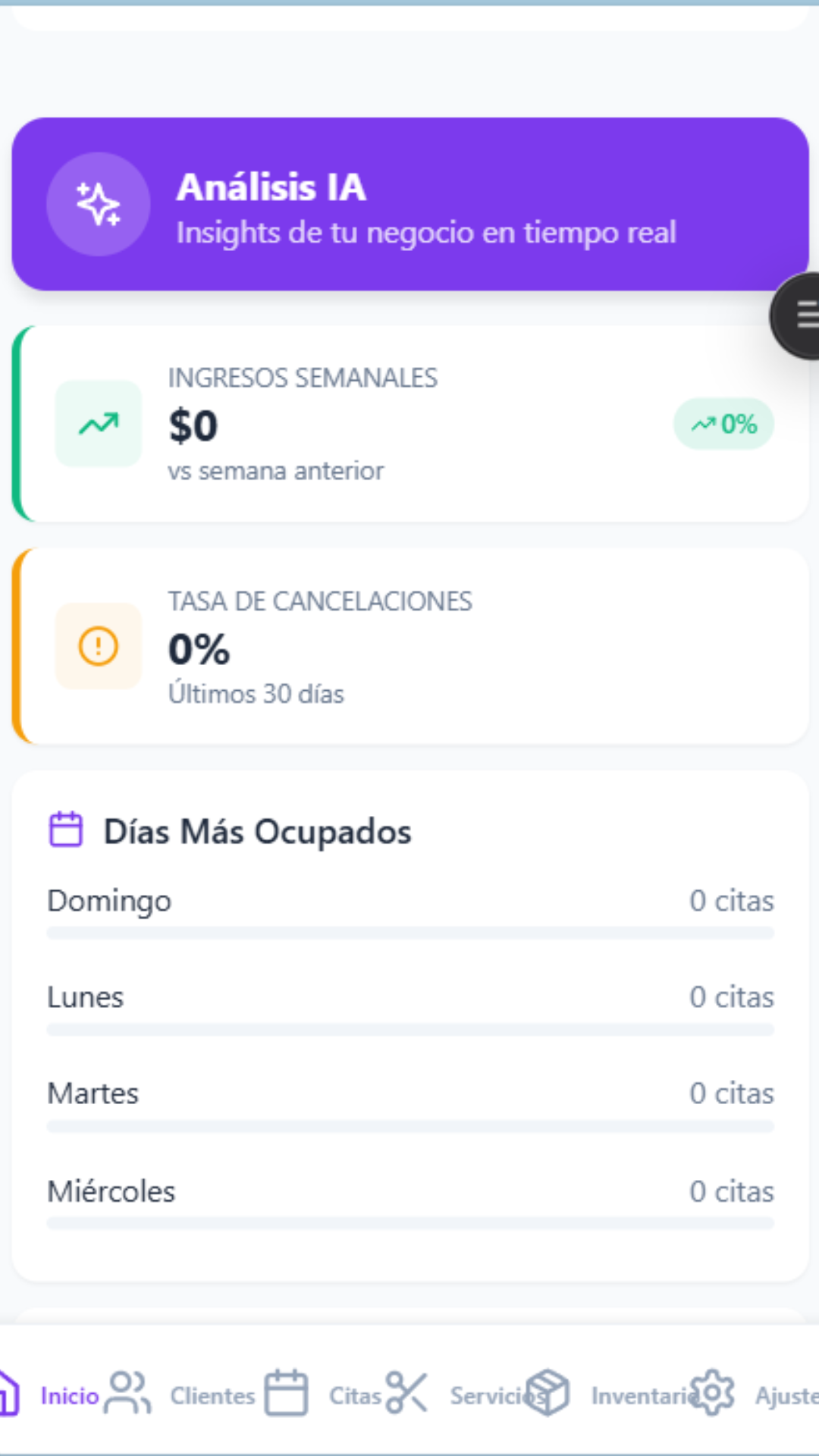Tap the purple calendar icon beside Días Más Ocupados
Image resolution: width=819 pixels, height=1456 pixels.
coord(67,830)
